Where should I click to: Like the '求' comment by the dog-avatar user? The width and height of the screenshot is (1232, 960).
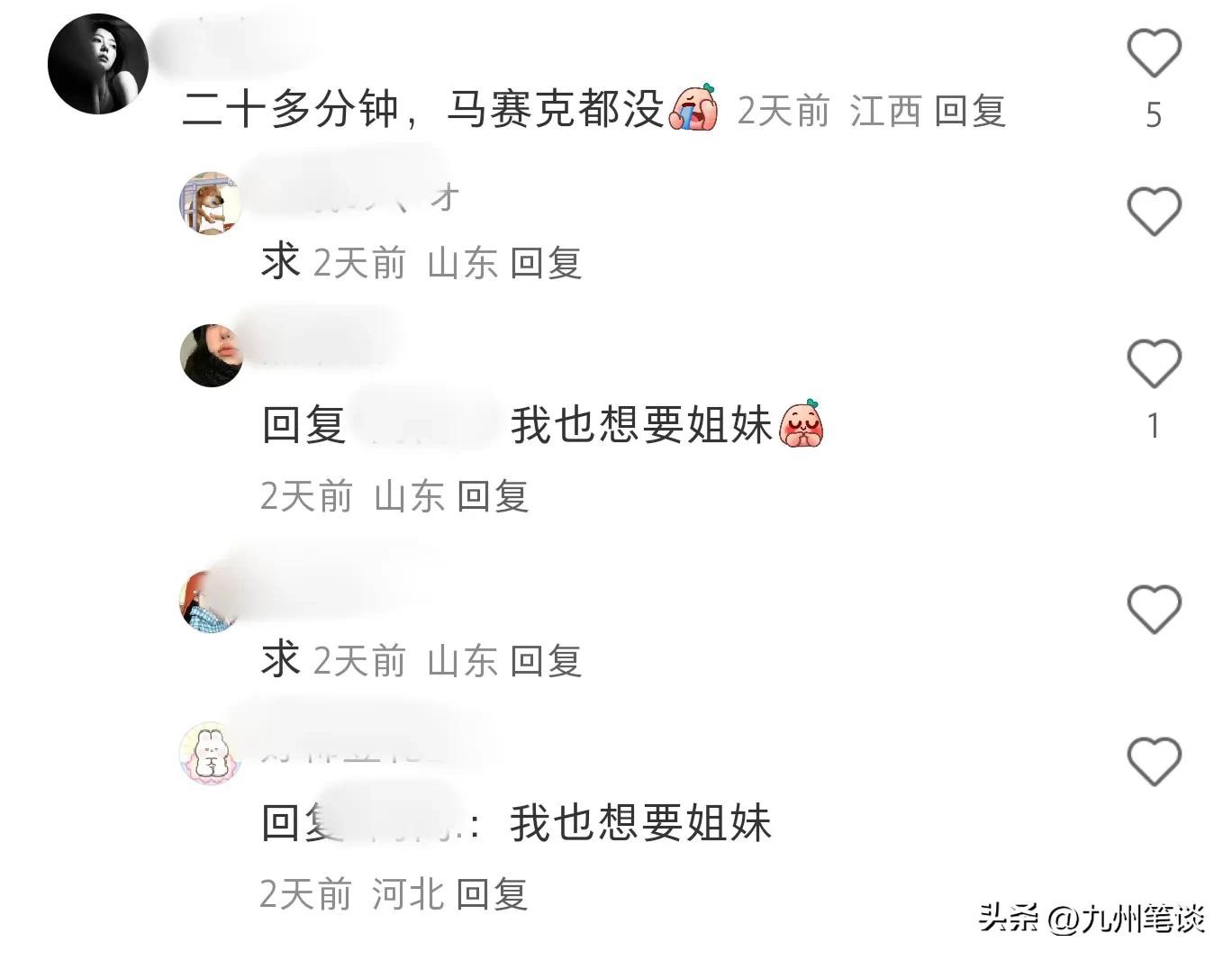click(x=1154, y=213)
